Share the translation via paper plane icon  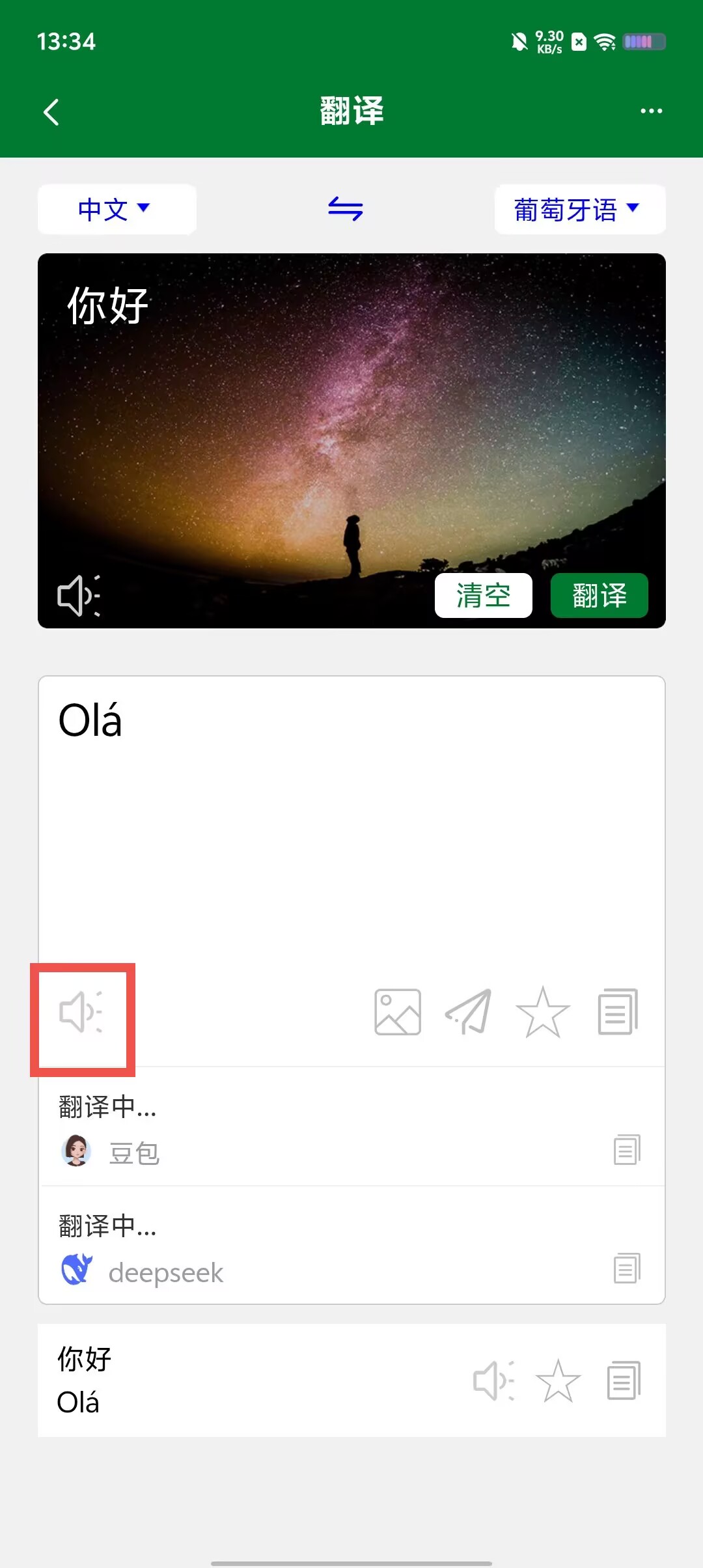click(469, 1012)
